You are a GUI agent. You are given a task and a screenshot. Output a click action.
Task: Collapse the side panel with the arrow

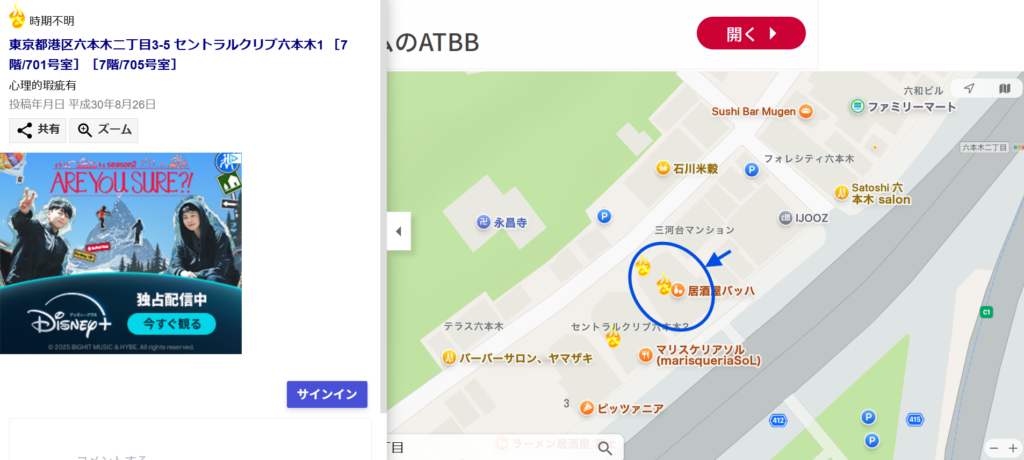pyautogui.click(x=398, y=231)
